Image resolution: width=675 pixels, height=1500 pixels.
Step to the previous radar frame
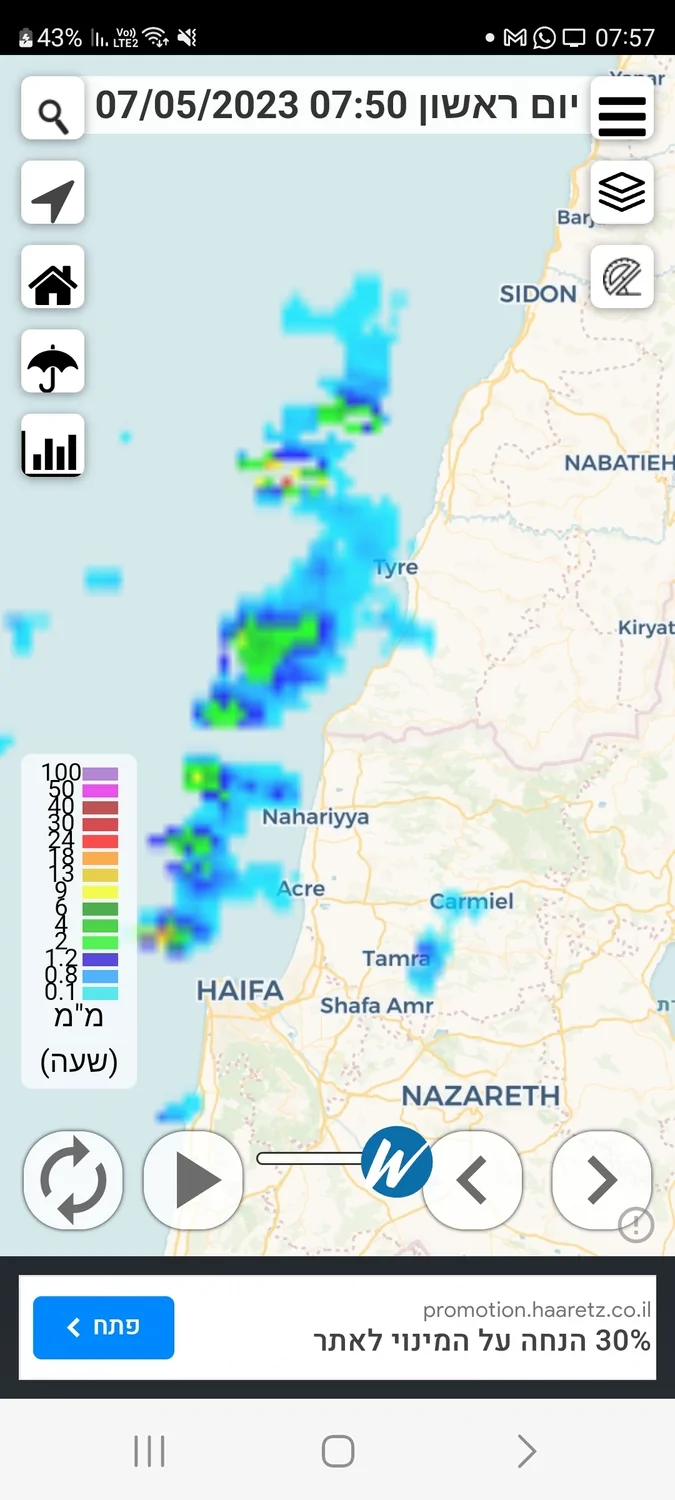click(x=472, y=1180)
